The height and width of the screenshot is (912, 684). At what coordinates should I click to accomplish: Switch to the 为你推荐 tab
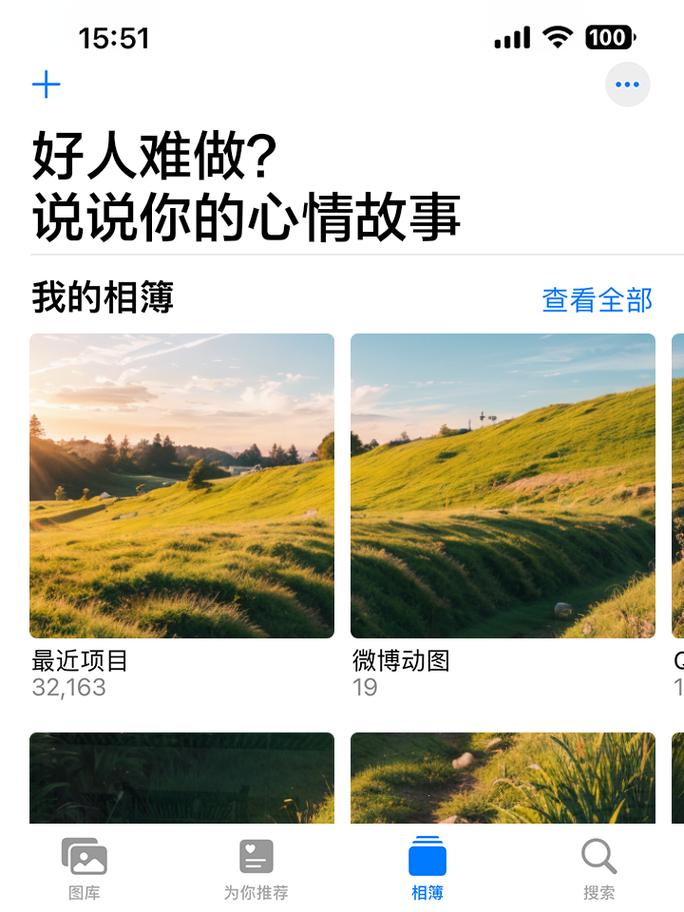[256, 868]
